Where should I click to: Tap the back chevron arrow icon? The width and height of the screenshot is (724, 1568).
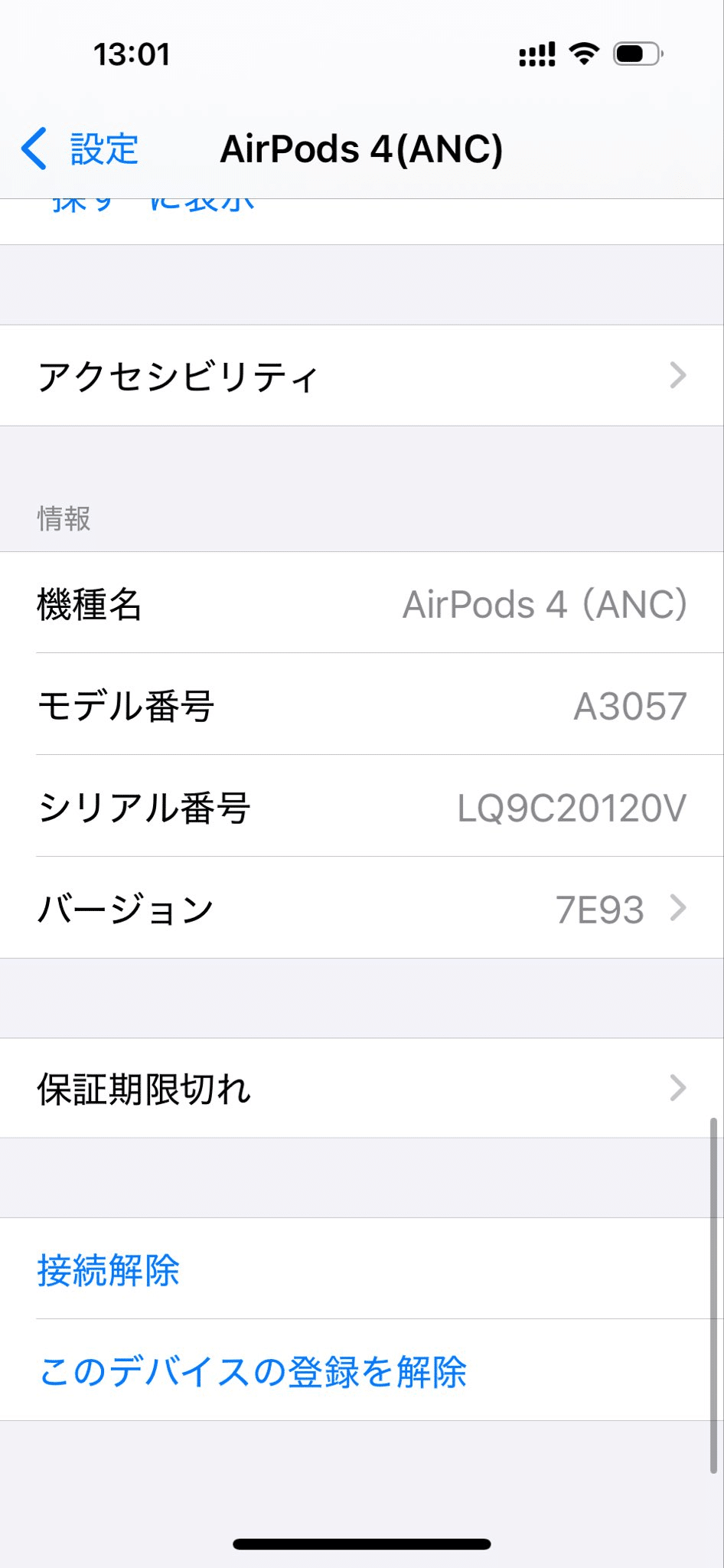tap(34, 149)
